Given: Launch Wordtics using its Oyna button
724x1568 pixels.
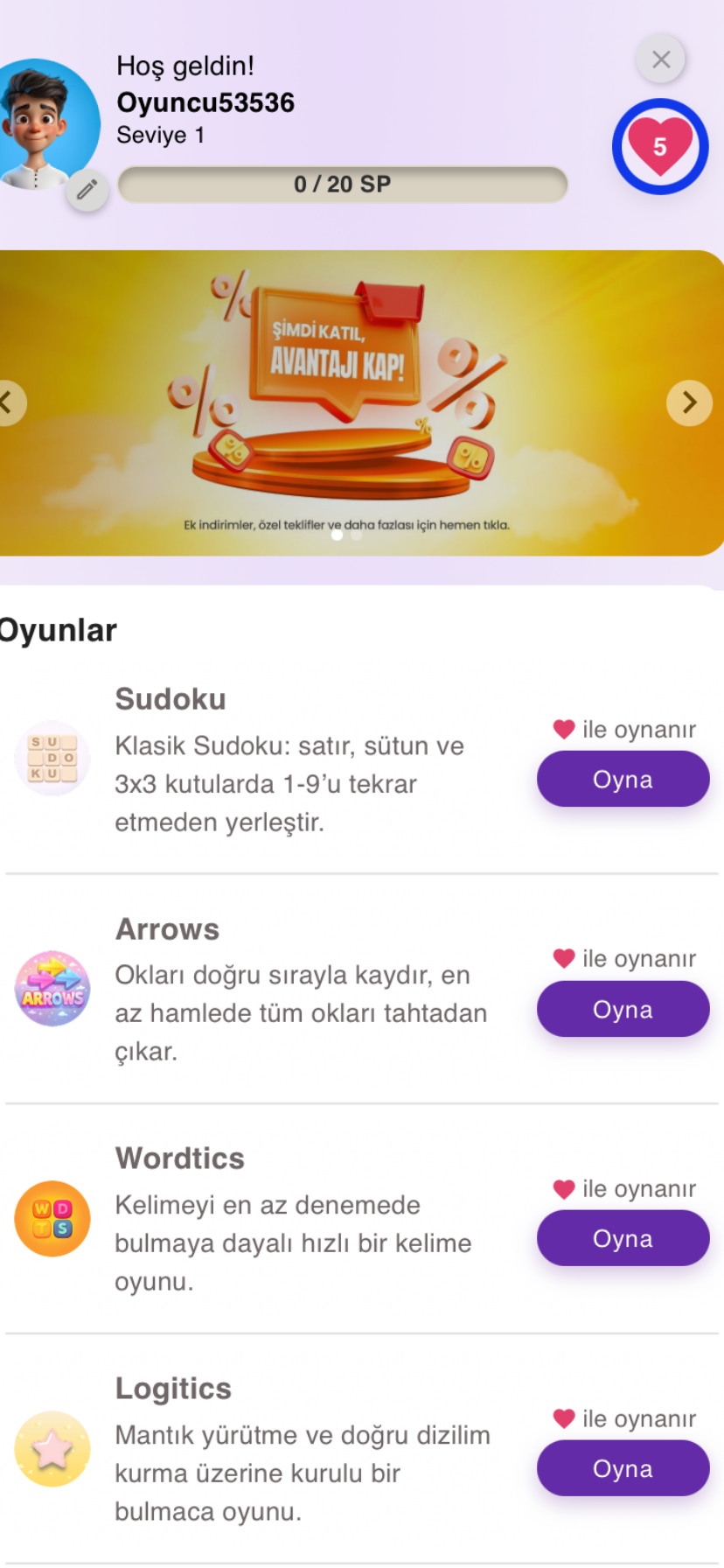Looking at the screenshot, I should 623,1238.
